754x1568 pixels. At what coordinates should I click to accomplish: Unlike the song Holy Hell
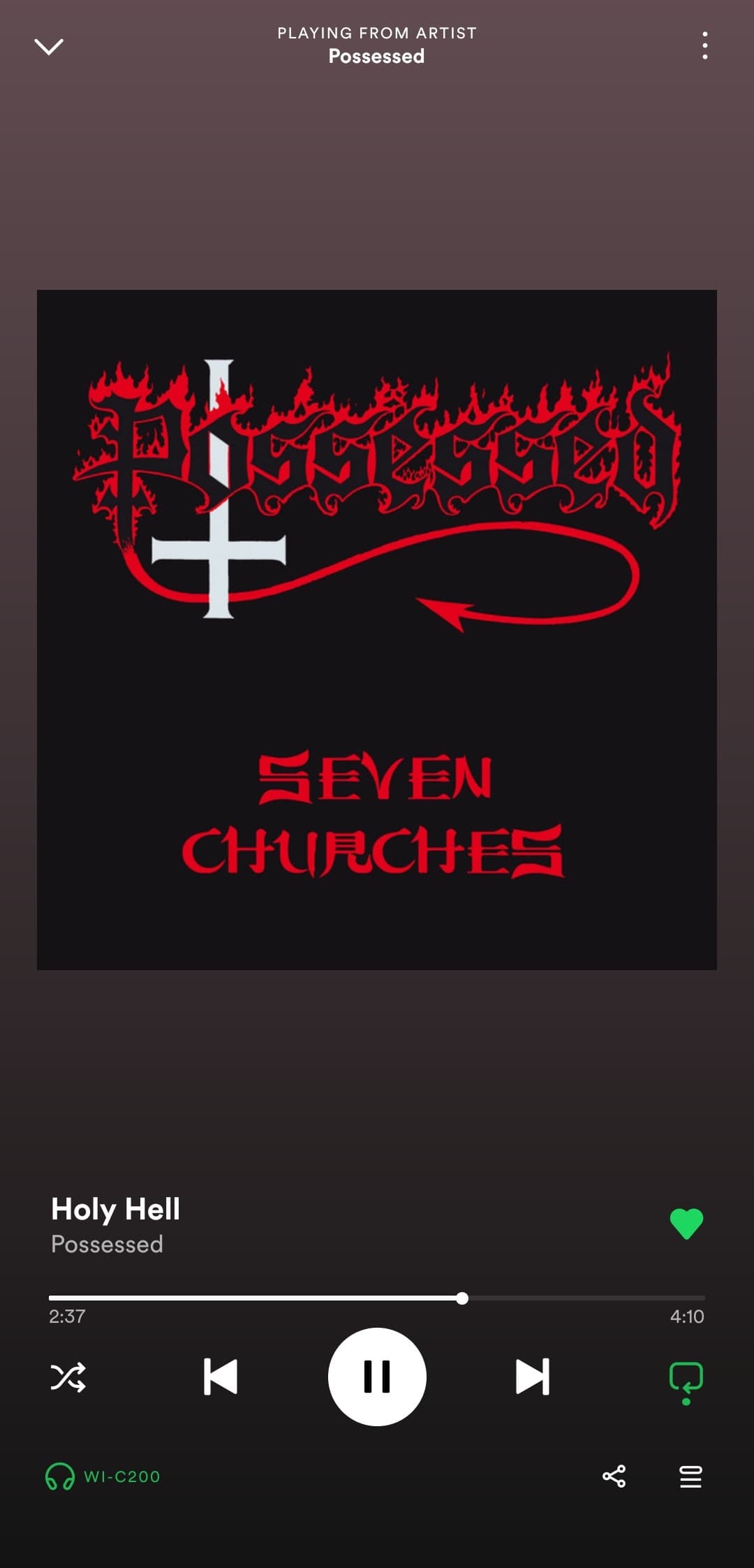coord(686,1224)
